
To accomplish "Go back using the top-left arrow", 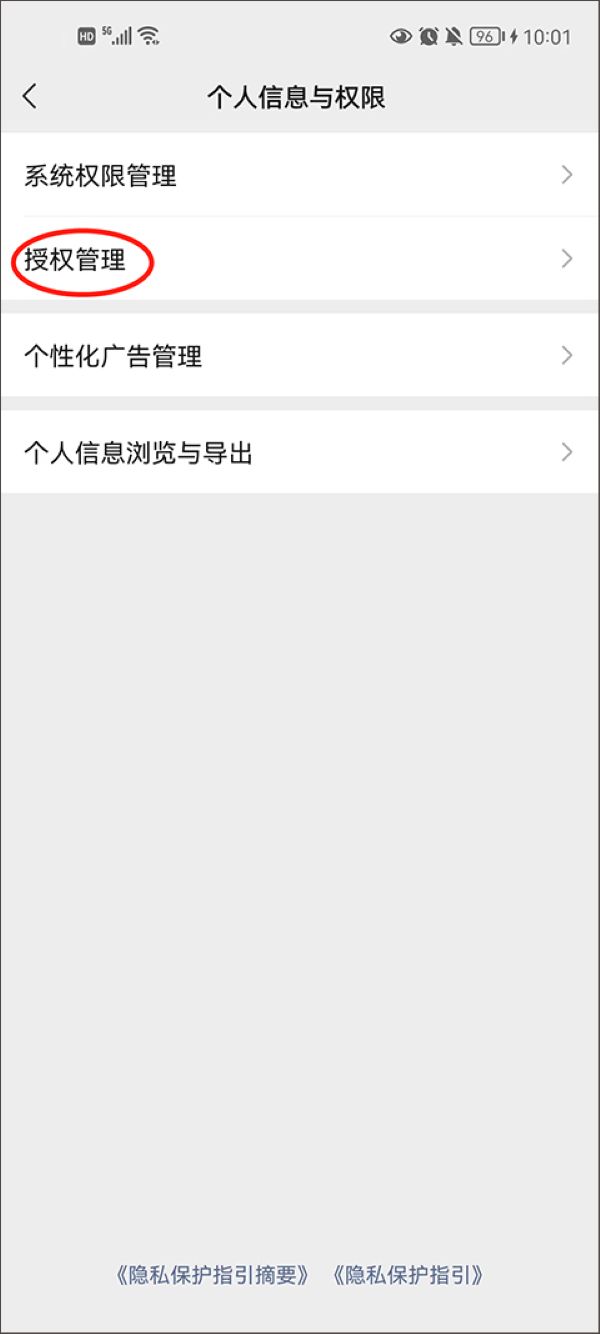I will pyautogui.click(x=30, y=96).
